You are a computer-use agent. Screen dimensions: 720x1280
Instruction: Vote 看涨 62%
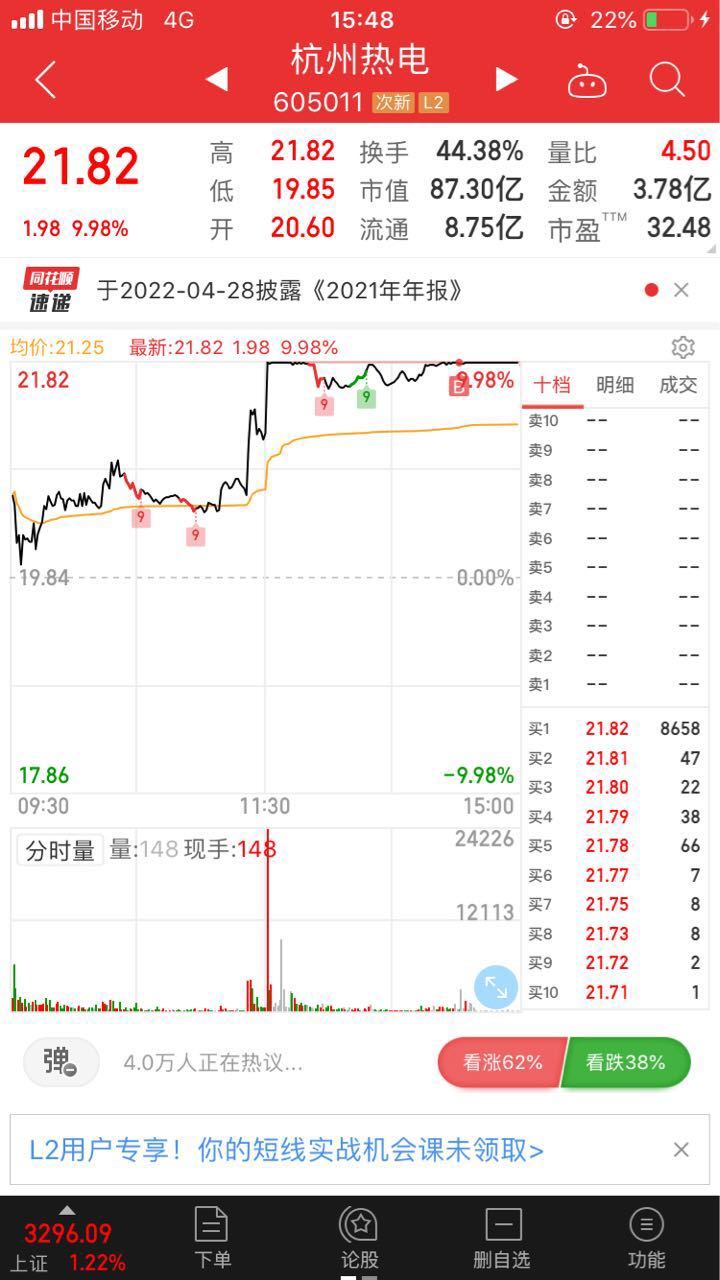[x=502, y=1062]
